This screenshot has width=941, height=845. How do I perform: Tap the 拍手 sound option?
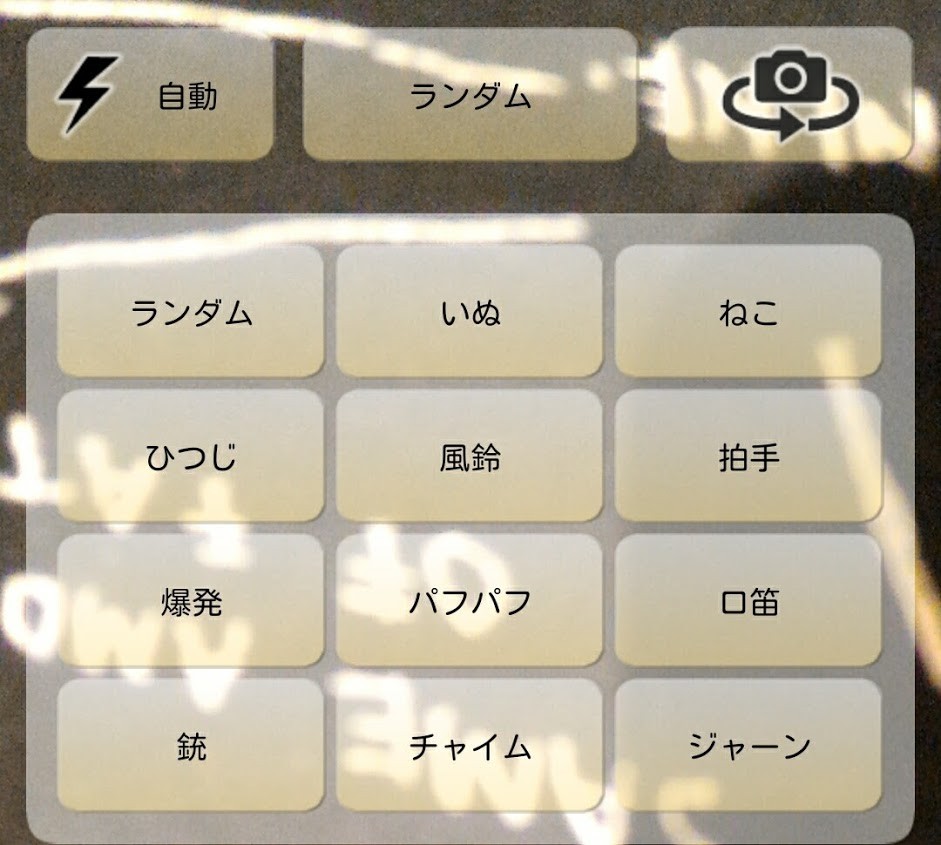tap(748, 456)
